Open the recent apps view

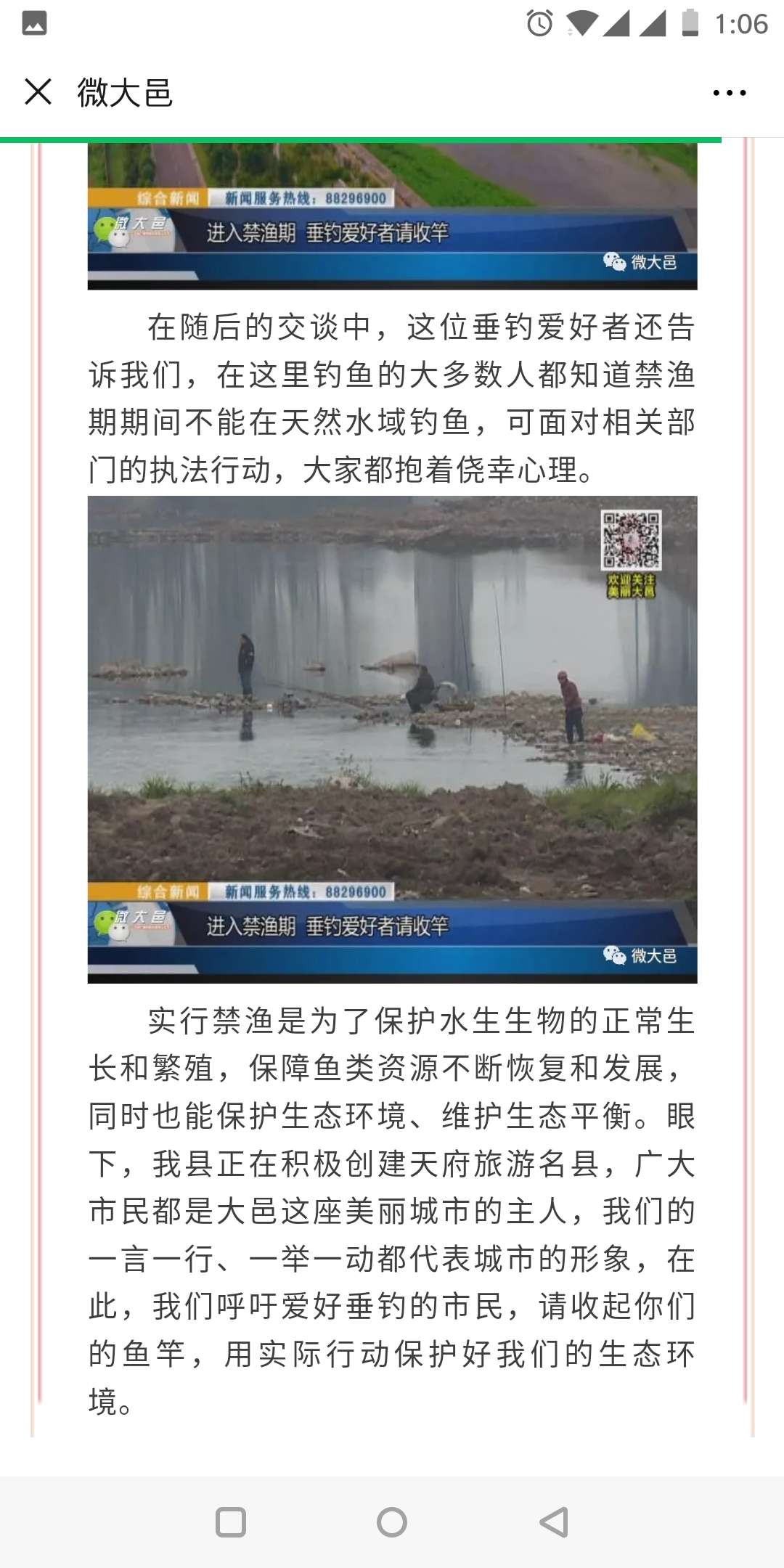pyautogui.click(x=231, y=1522)
